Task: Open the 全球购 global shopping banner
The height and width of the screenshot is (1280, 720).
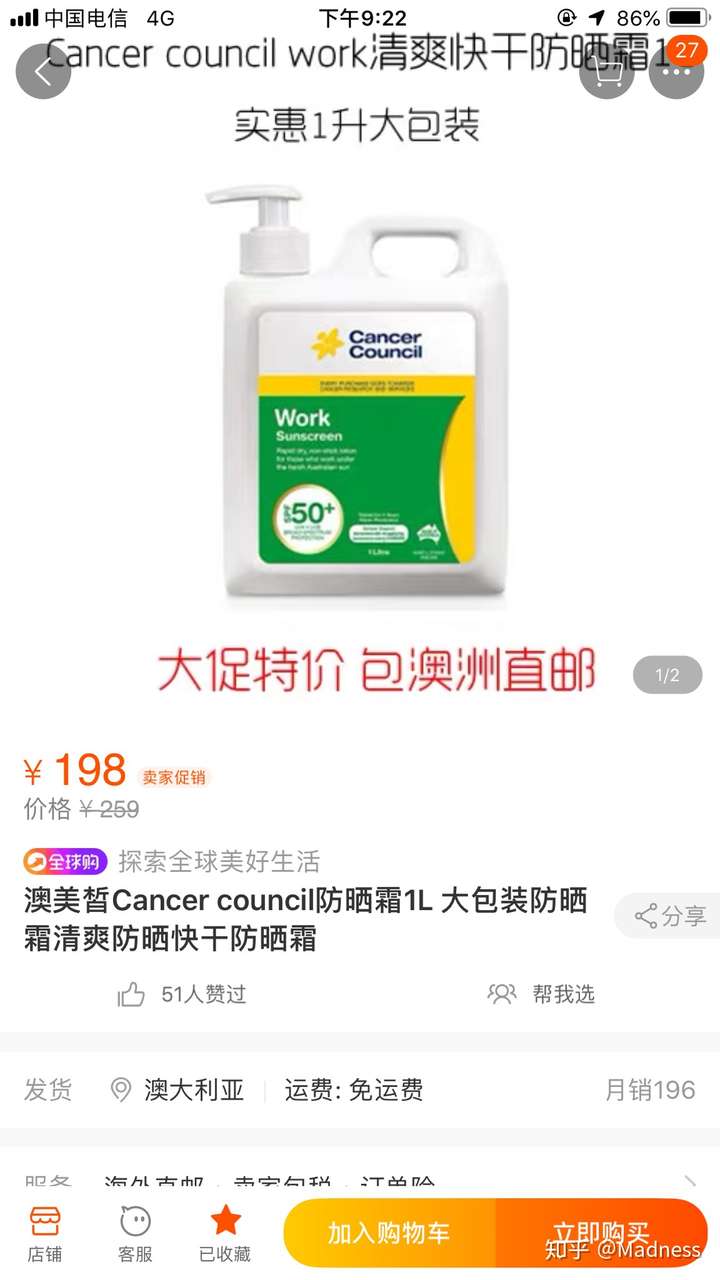Action: [66, 861]
